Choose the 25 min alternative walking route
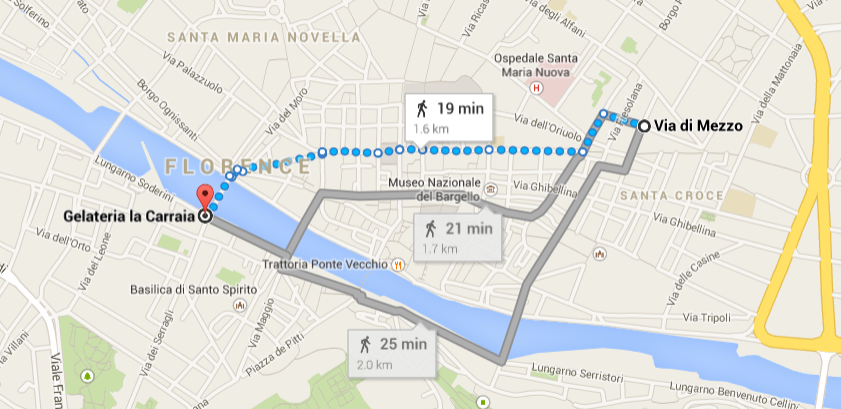 coord(393,352)
